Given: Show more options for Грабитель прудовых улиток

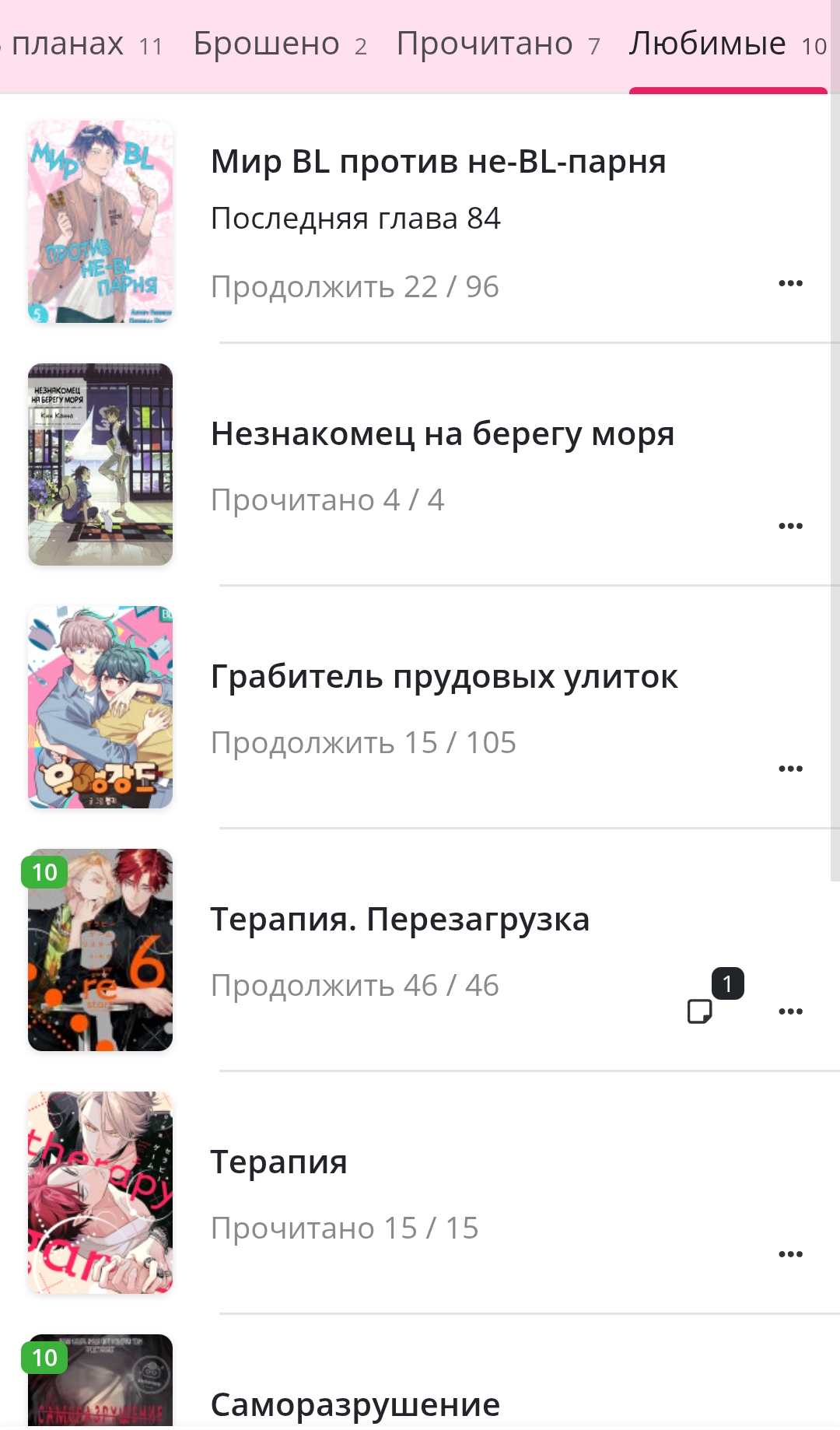Looking at the screenshot, I should [790, 769].
